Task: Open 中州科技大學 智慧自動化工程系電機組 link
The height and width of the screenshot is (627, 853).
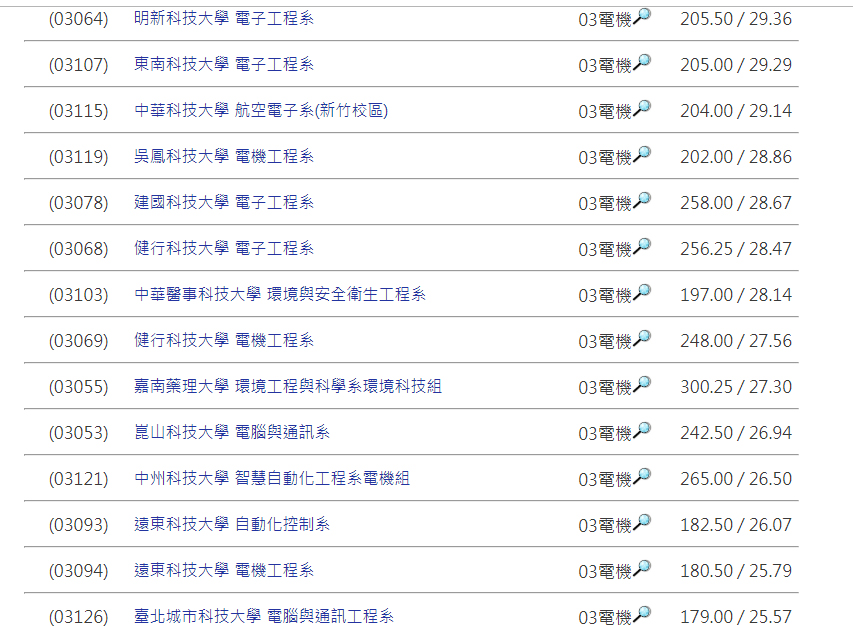Action: pyautogui.click(x=272, y=479)
